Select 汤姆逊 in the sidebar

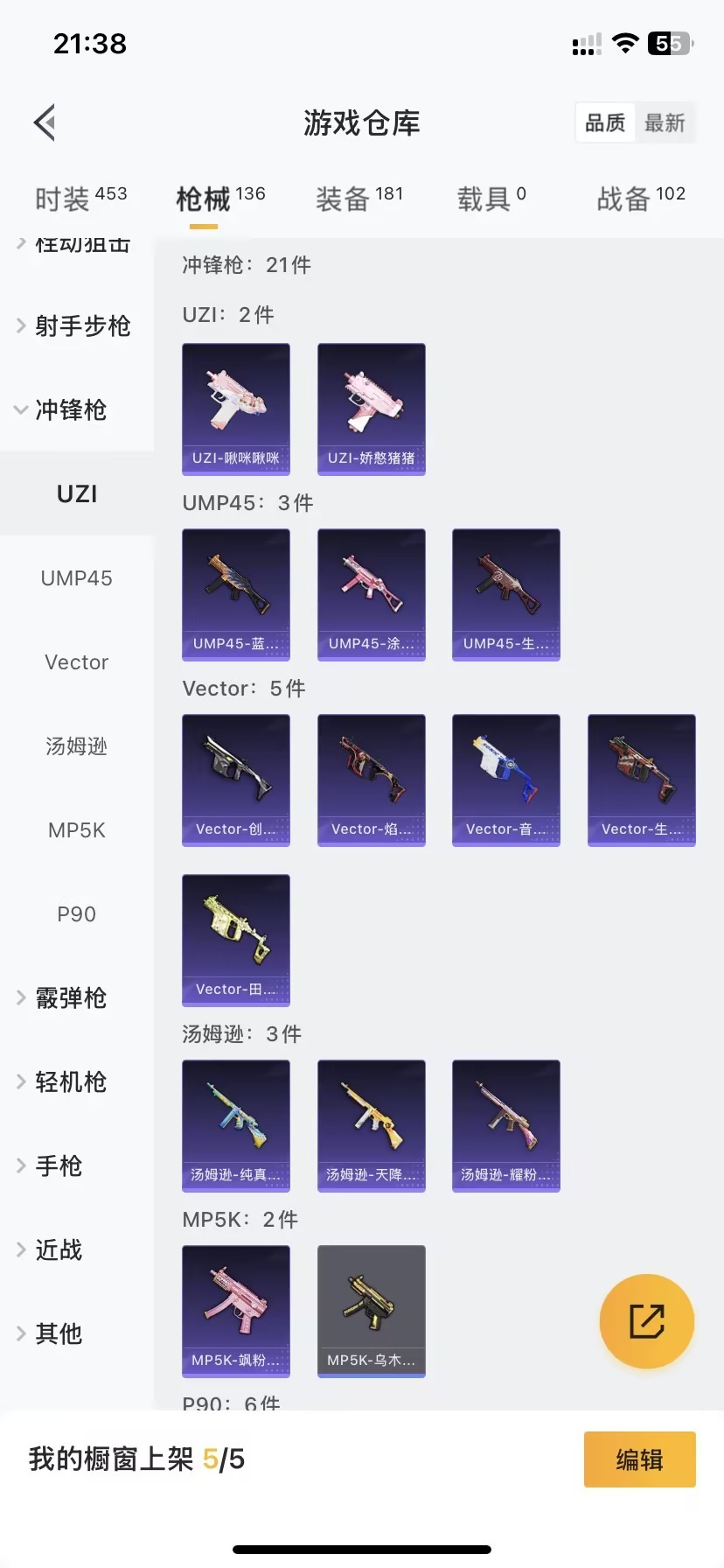point(77,746)
